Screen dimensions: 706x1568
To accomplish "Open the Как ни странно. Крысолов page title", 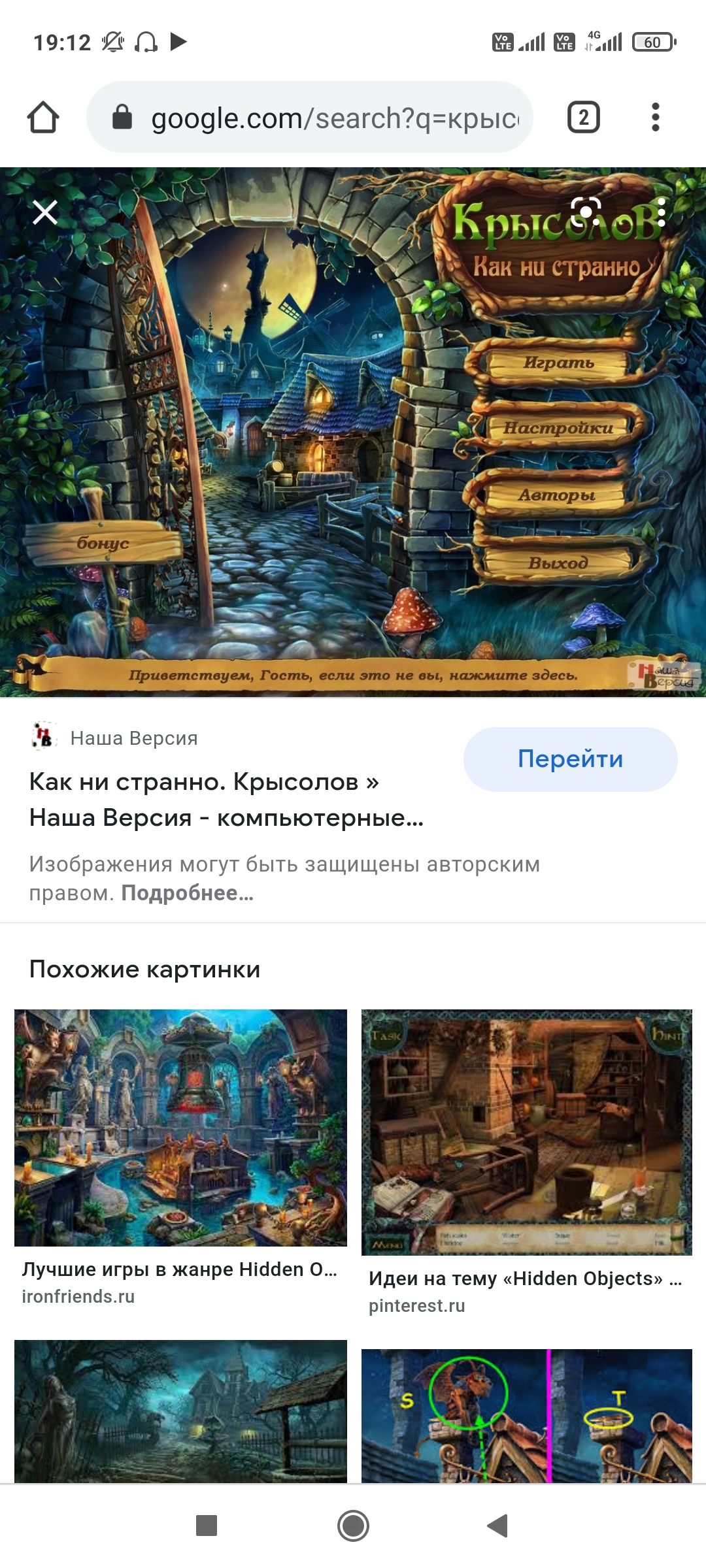I will point(226,800).
